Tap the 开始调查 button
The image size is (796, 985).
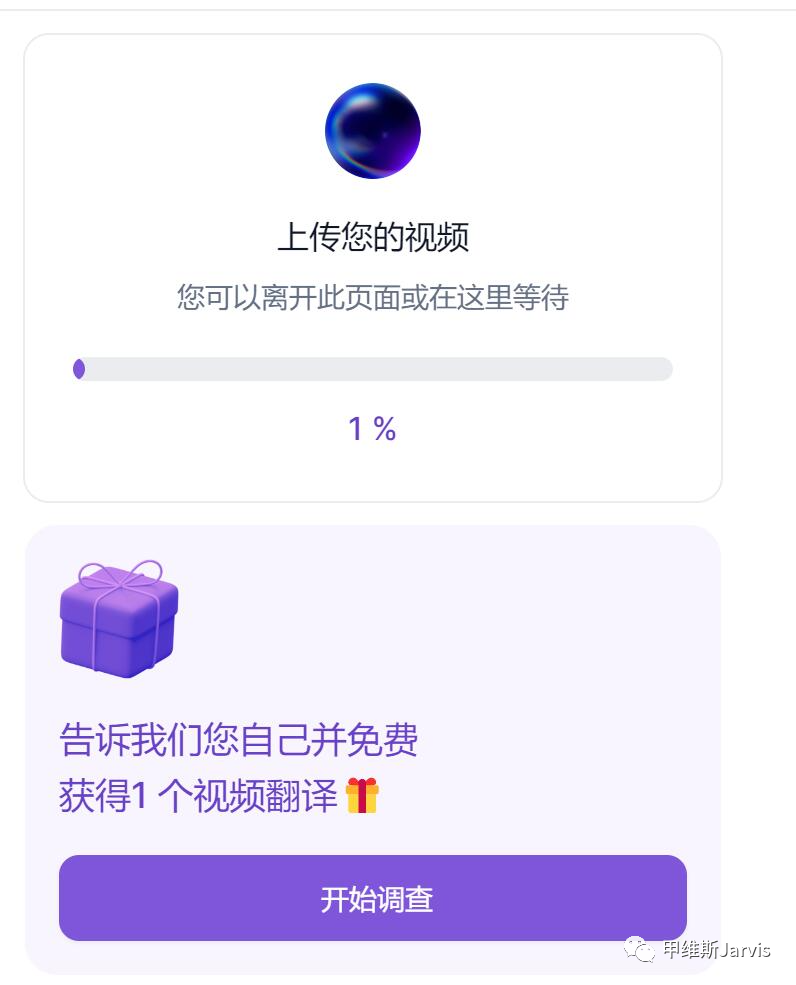pyautogui.click(x=373, y=898)
